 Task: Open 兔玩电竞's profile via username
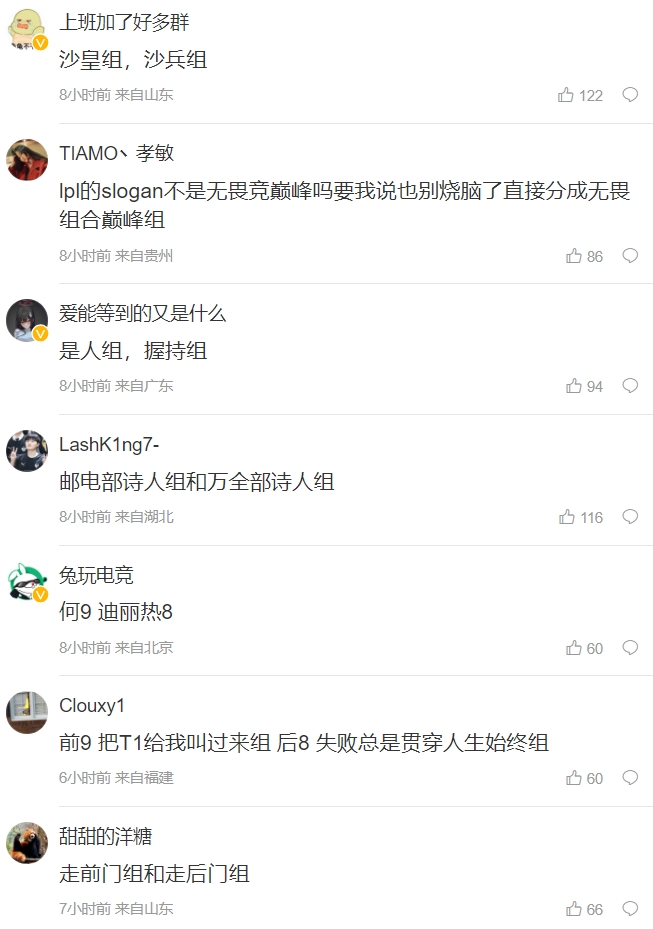(96, 575)
